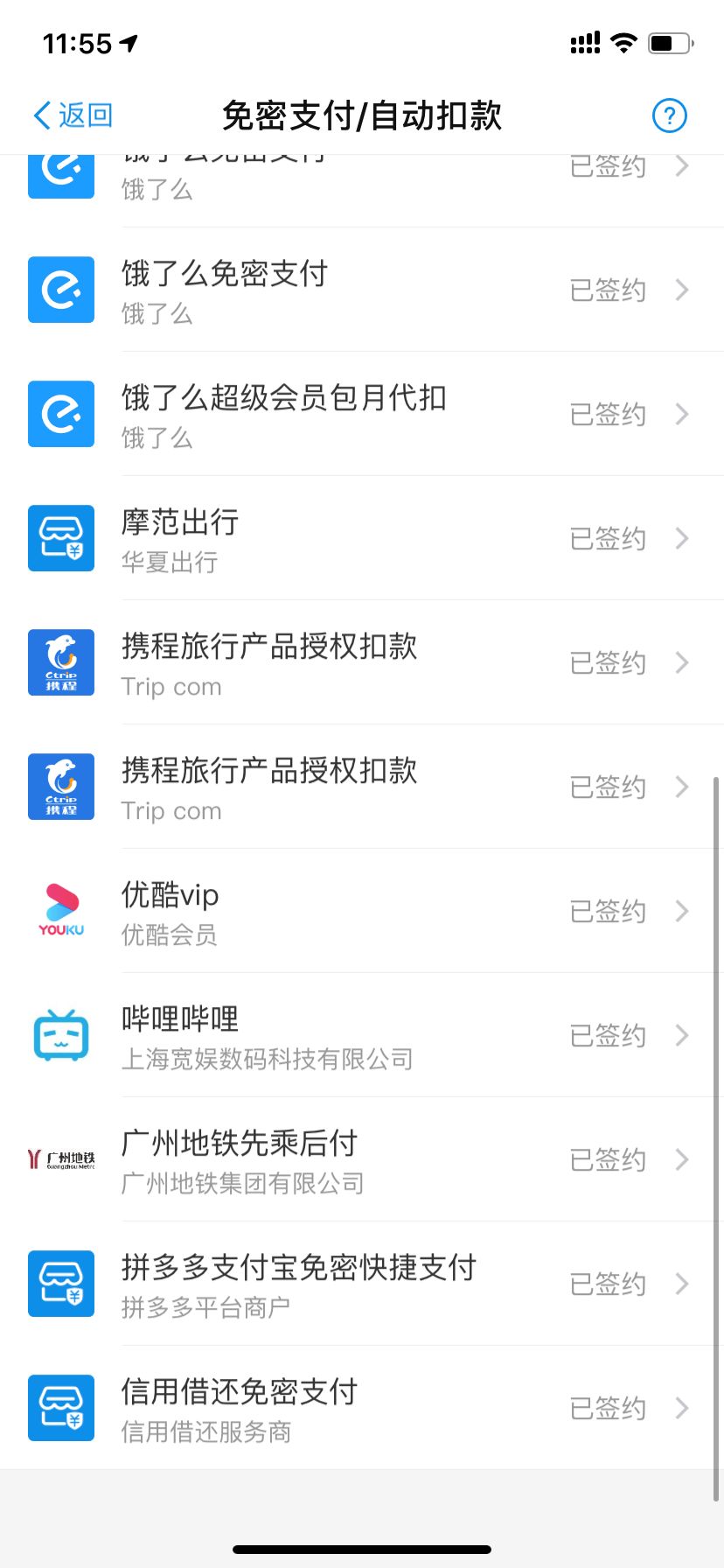Open the 广州地铁先乘后付 agreement row
The width and height of the screenshot is (724, 1568).
(362, 1159)
